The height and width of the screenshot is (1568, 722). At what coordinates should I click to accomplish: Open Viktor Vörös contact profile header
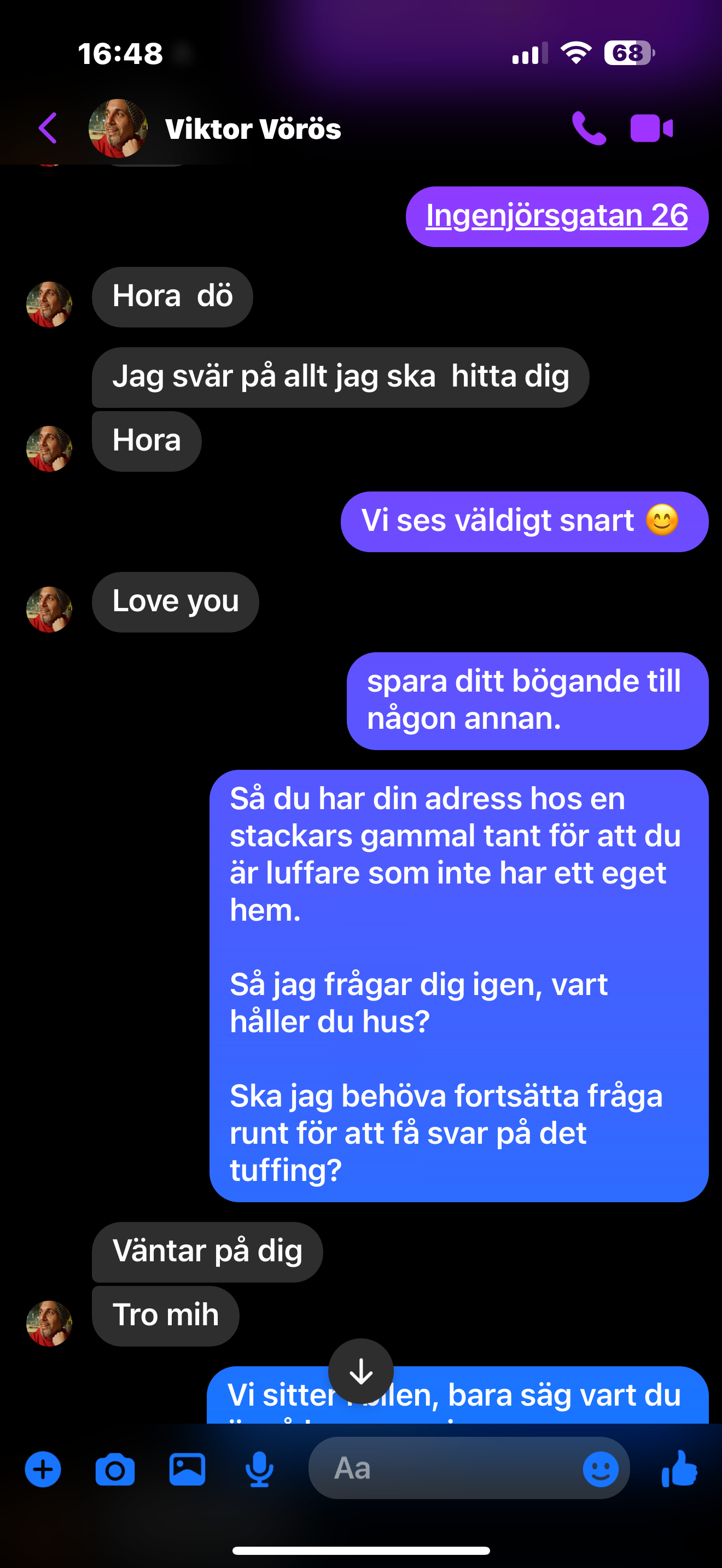(215, 128)
